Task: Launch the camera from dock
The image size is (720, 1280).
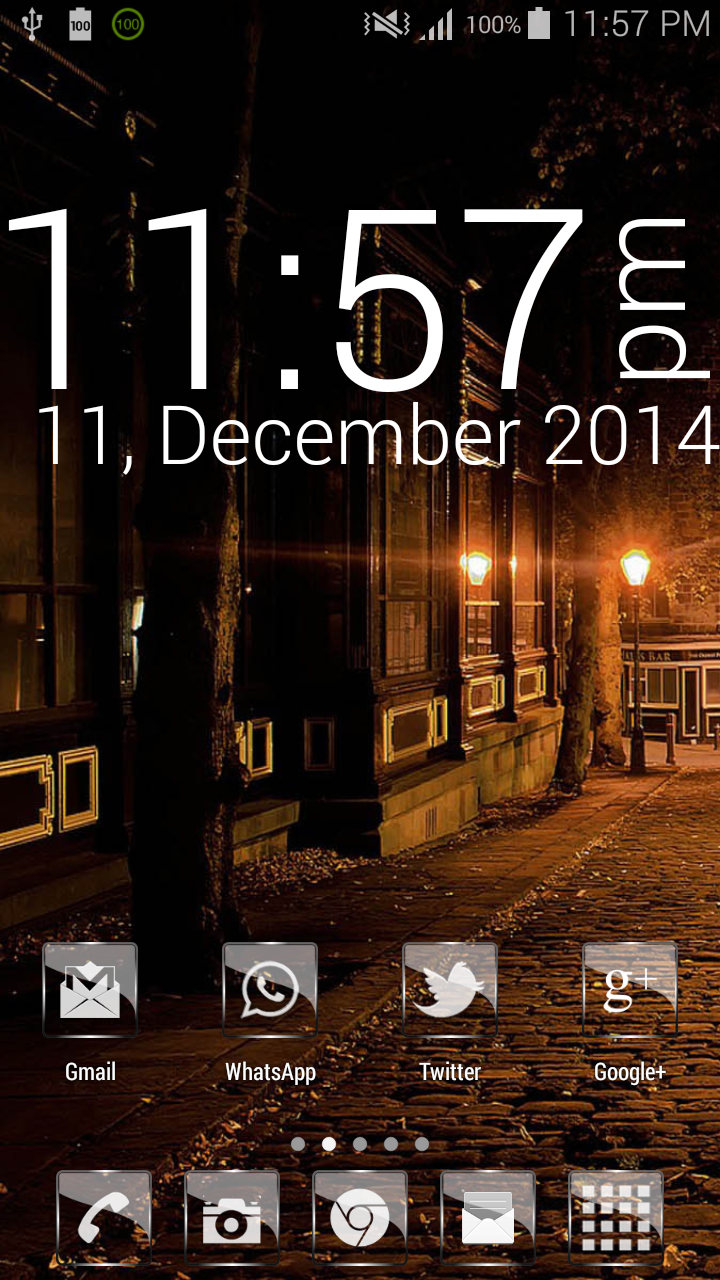Action: (232, 1219)
